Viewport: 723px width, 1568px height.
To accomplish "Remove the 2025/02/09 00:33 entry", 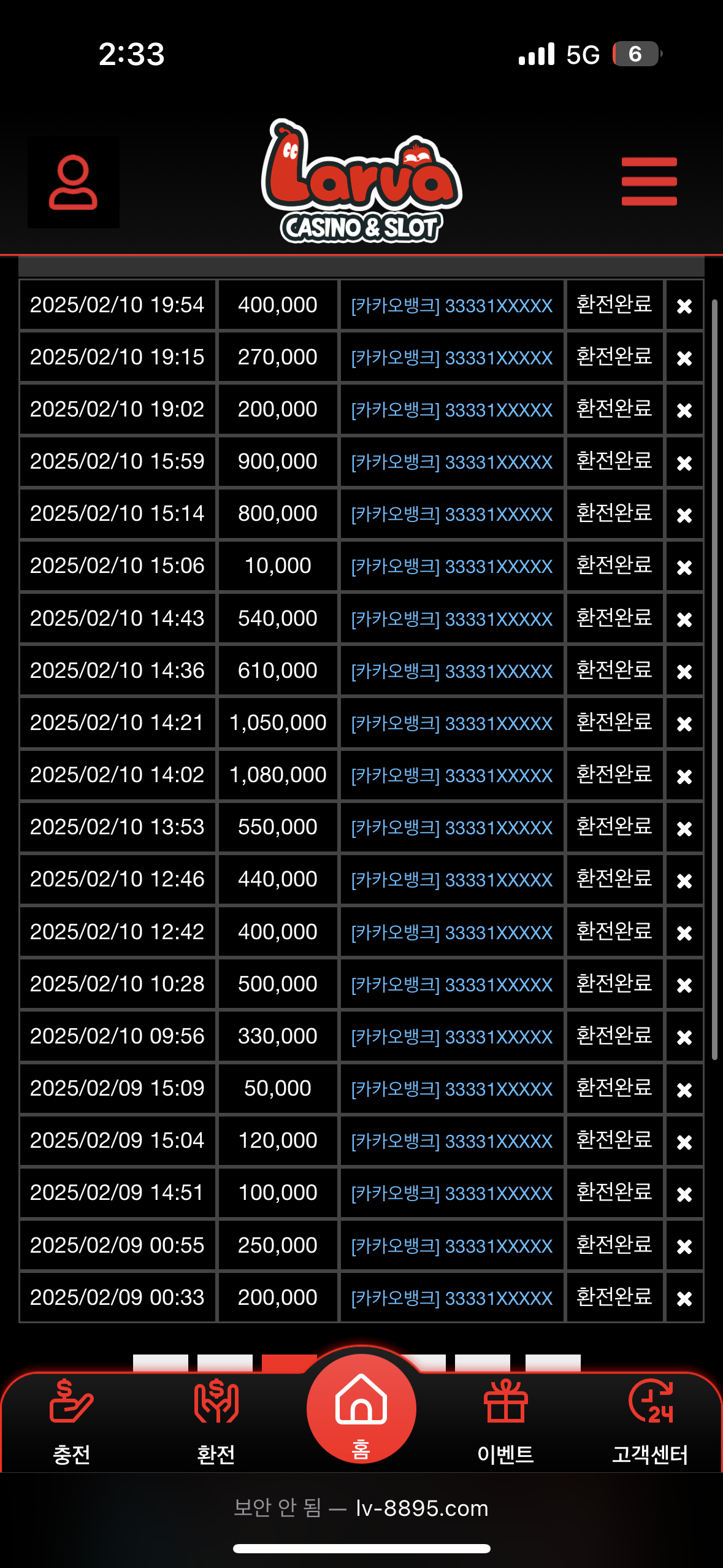I will (x=684, y=1298).
